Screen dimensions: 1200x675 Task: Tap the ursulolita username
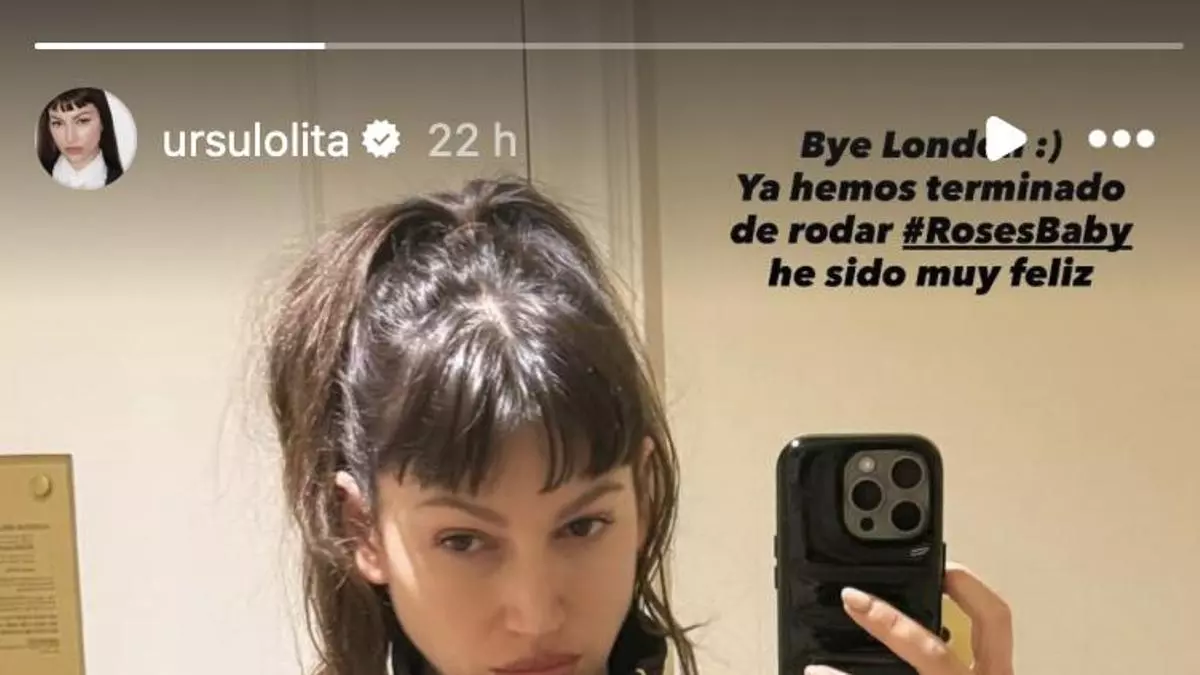(x=255, y=141)
